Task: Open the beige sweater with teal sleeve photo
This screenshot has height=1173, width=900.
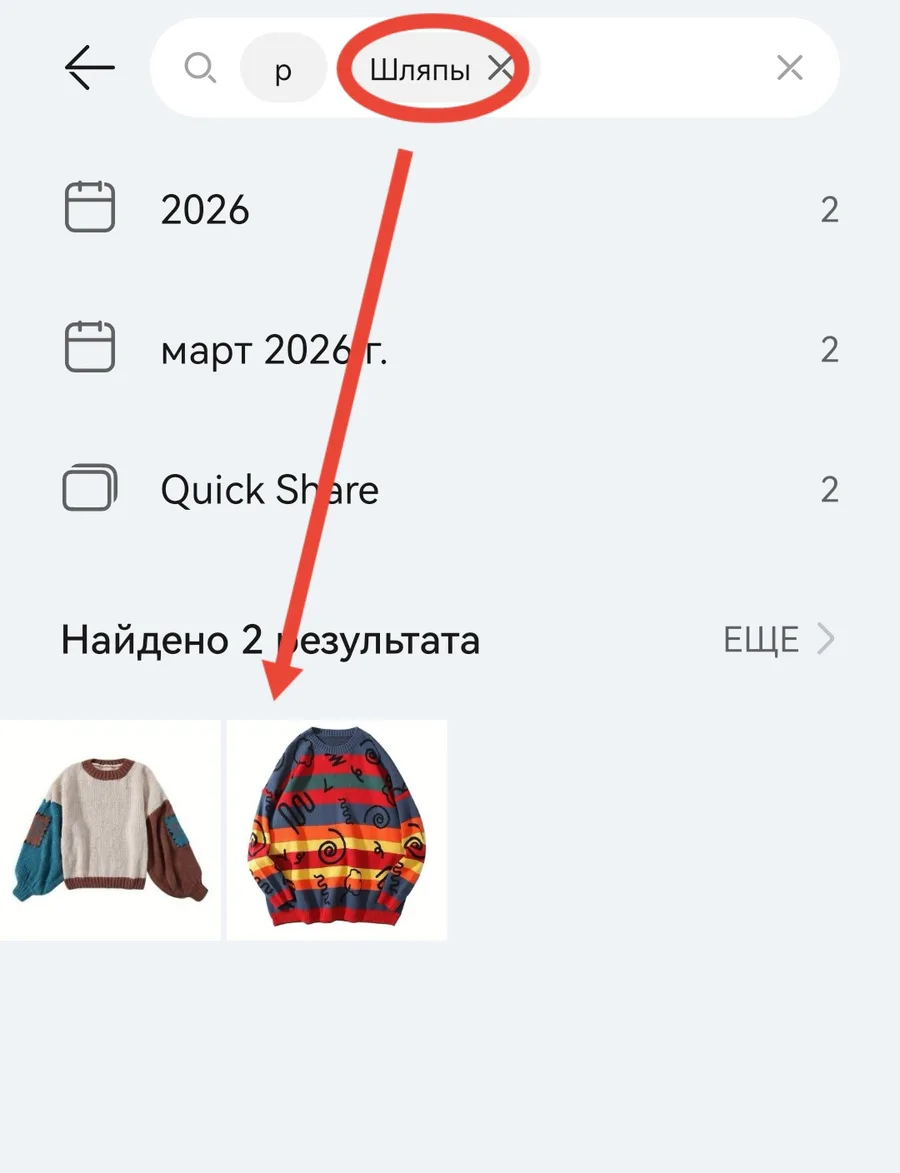Action: 109,830
